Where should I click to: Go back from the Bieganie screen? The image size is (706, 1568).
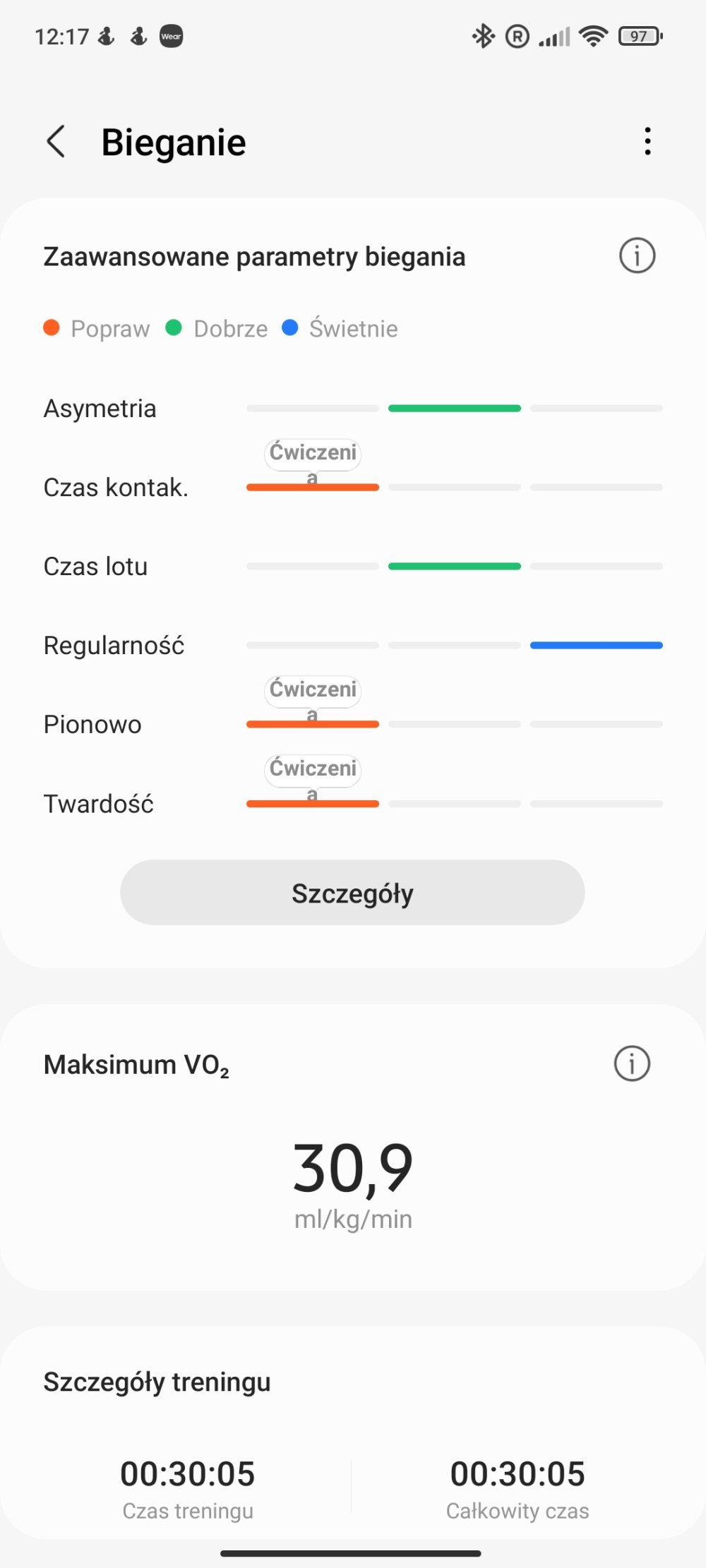click(56, 141)
